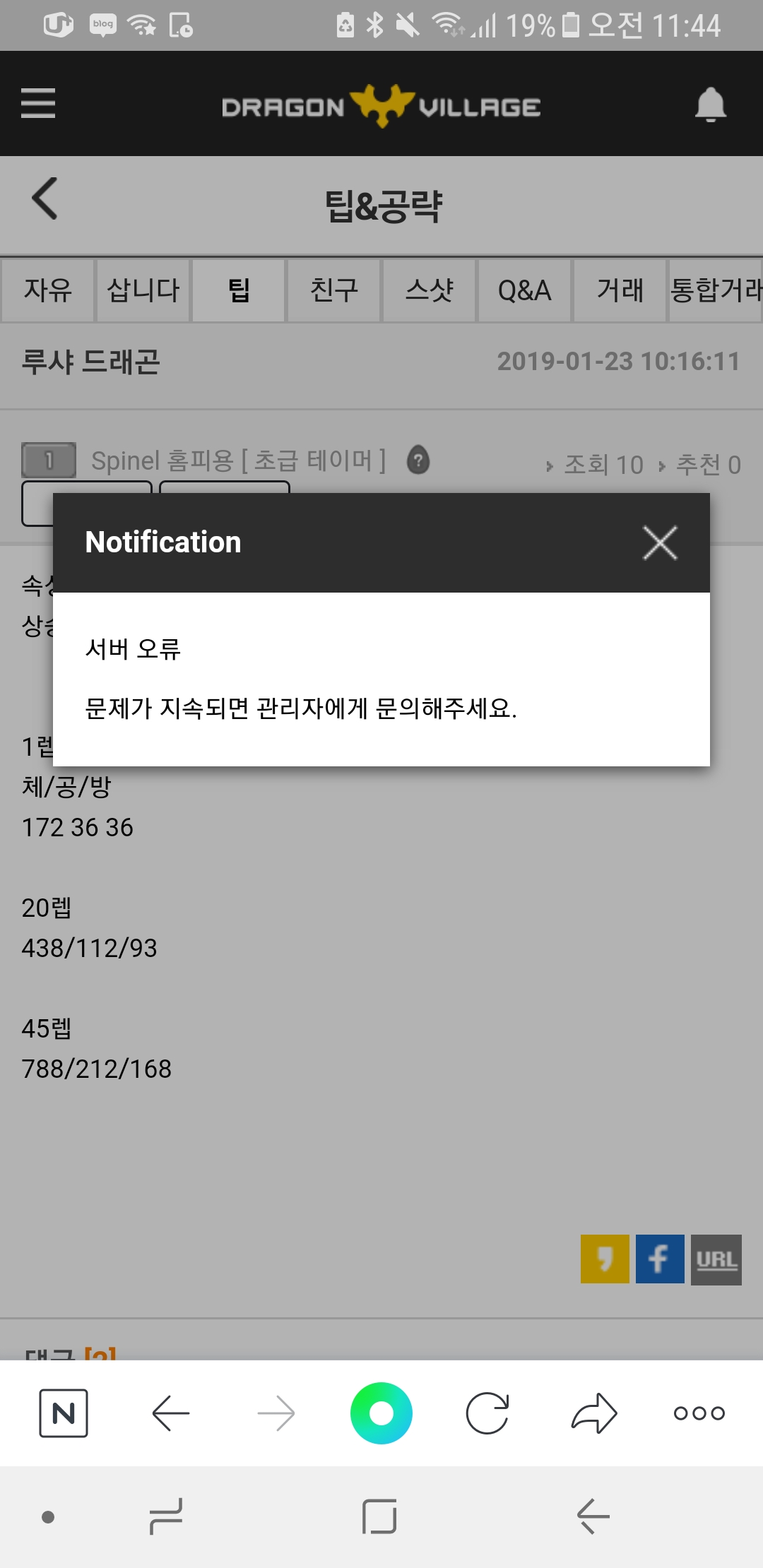Viewport: 763px width, 1568px height.
Task: Switch to the Q&A tab
Action: (x=524, y=290)
